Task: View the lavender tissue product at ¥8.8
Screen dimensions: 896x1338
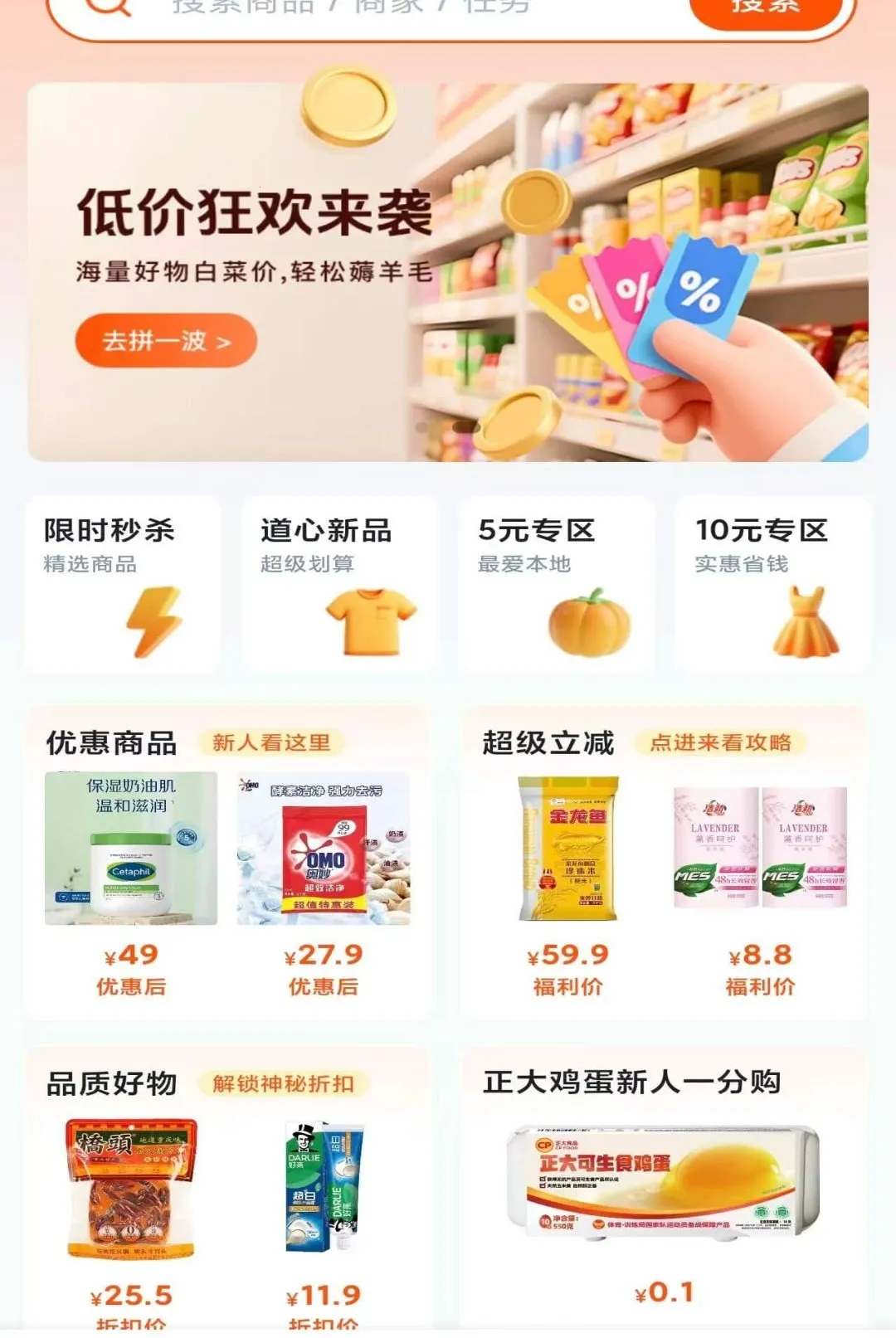Action: click(x=760, y=884)
